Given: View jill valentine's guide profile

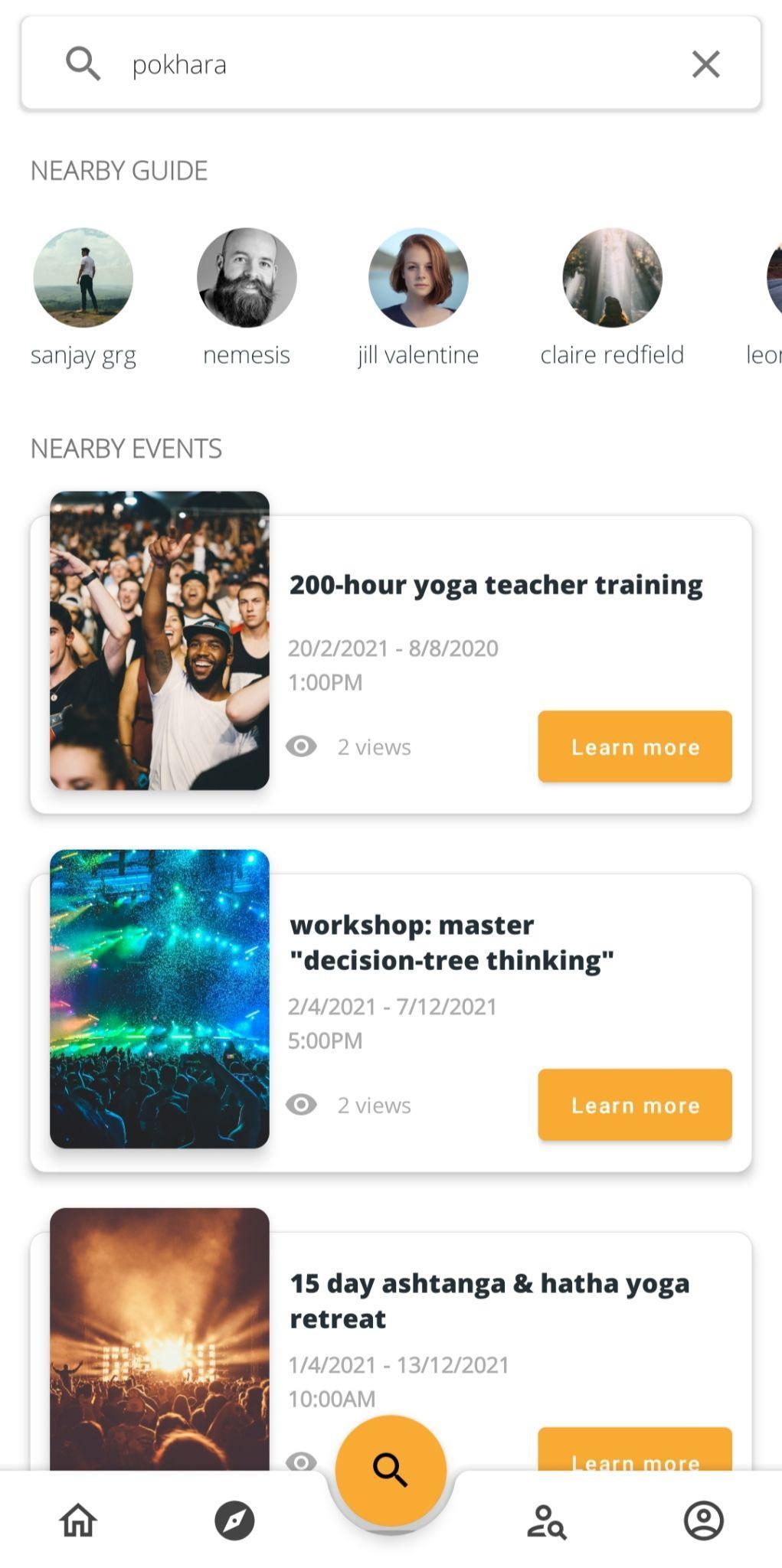Looking at the screenshot, I should point(418,277).
